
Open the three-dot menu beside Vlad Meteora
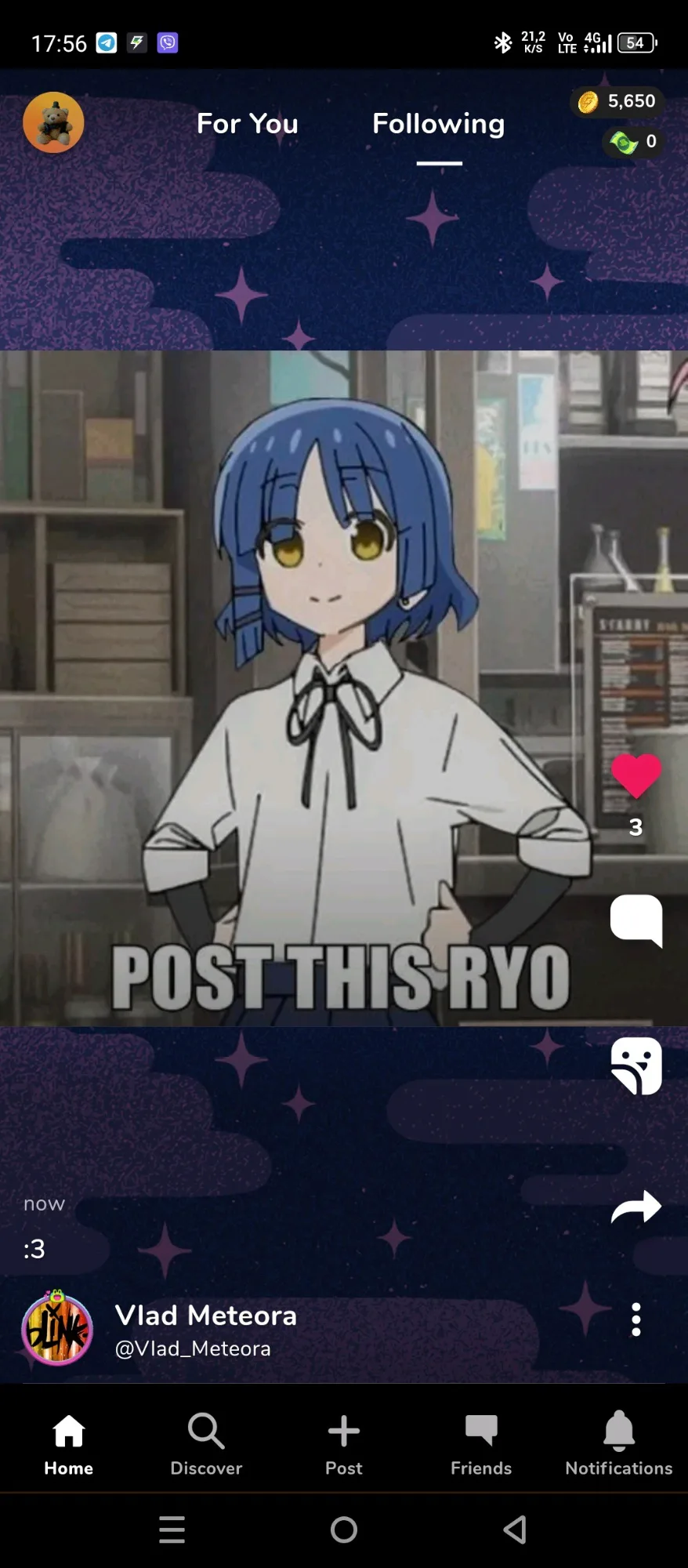(x=636, y=1319)
